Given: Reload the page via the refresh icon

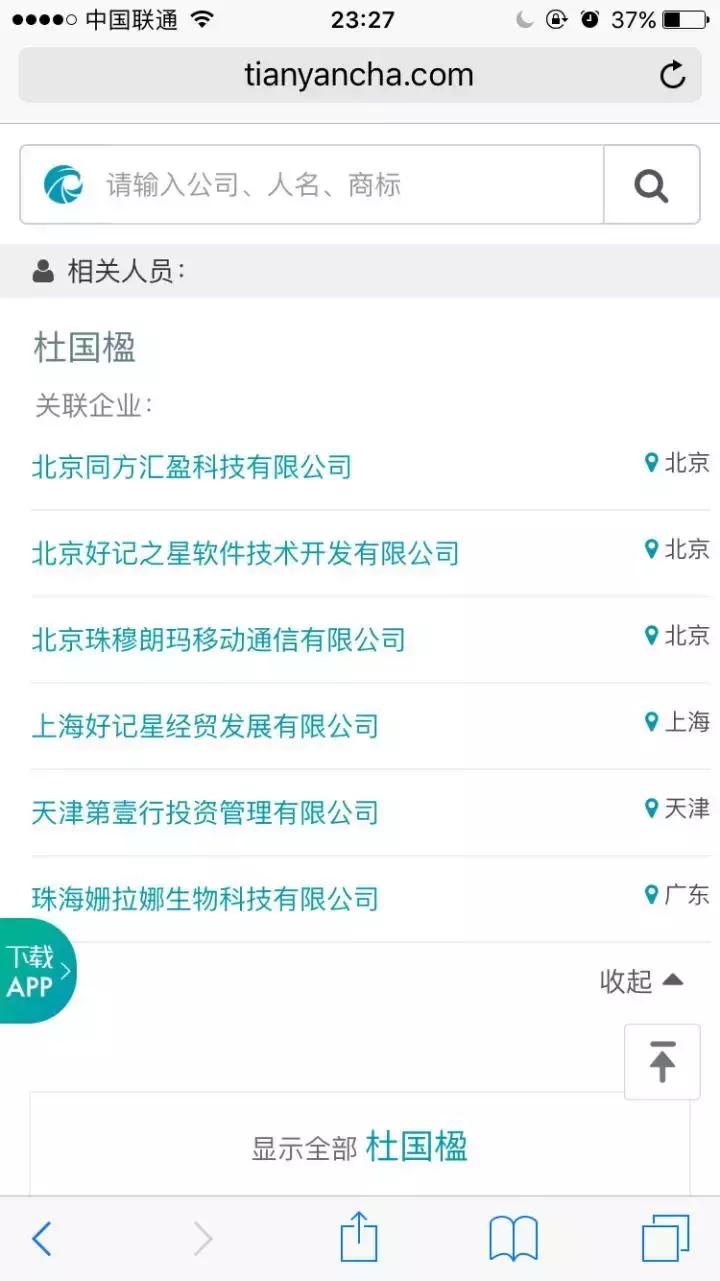Looking at the screenshot, I should coord(672,73).
